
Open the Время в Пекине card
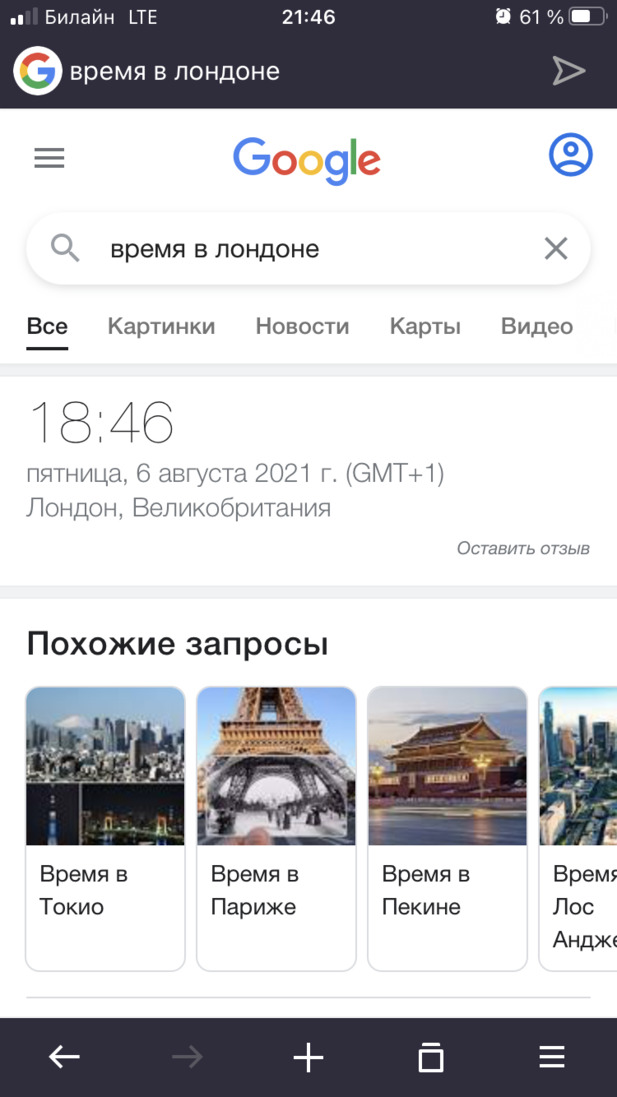[447, 828]
